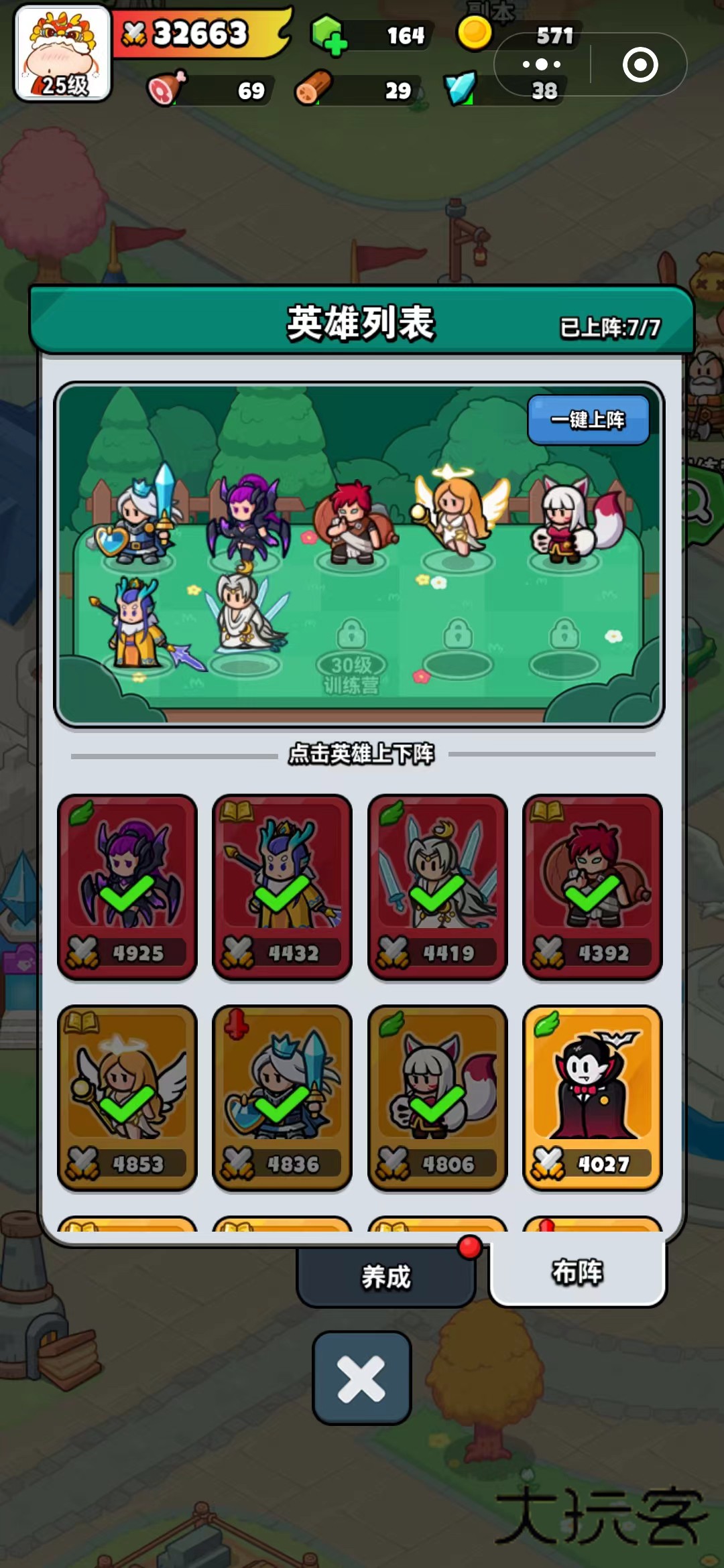Viewport: 724px width, 1568px height.
Task: Tap the angel hero card with 4853 power
Action: (x=127, y=1098)
